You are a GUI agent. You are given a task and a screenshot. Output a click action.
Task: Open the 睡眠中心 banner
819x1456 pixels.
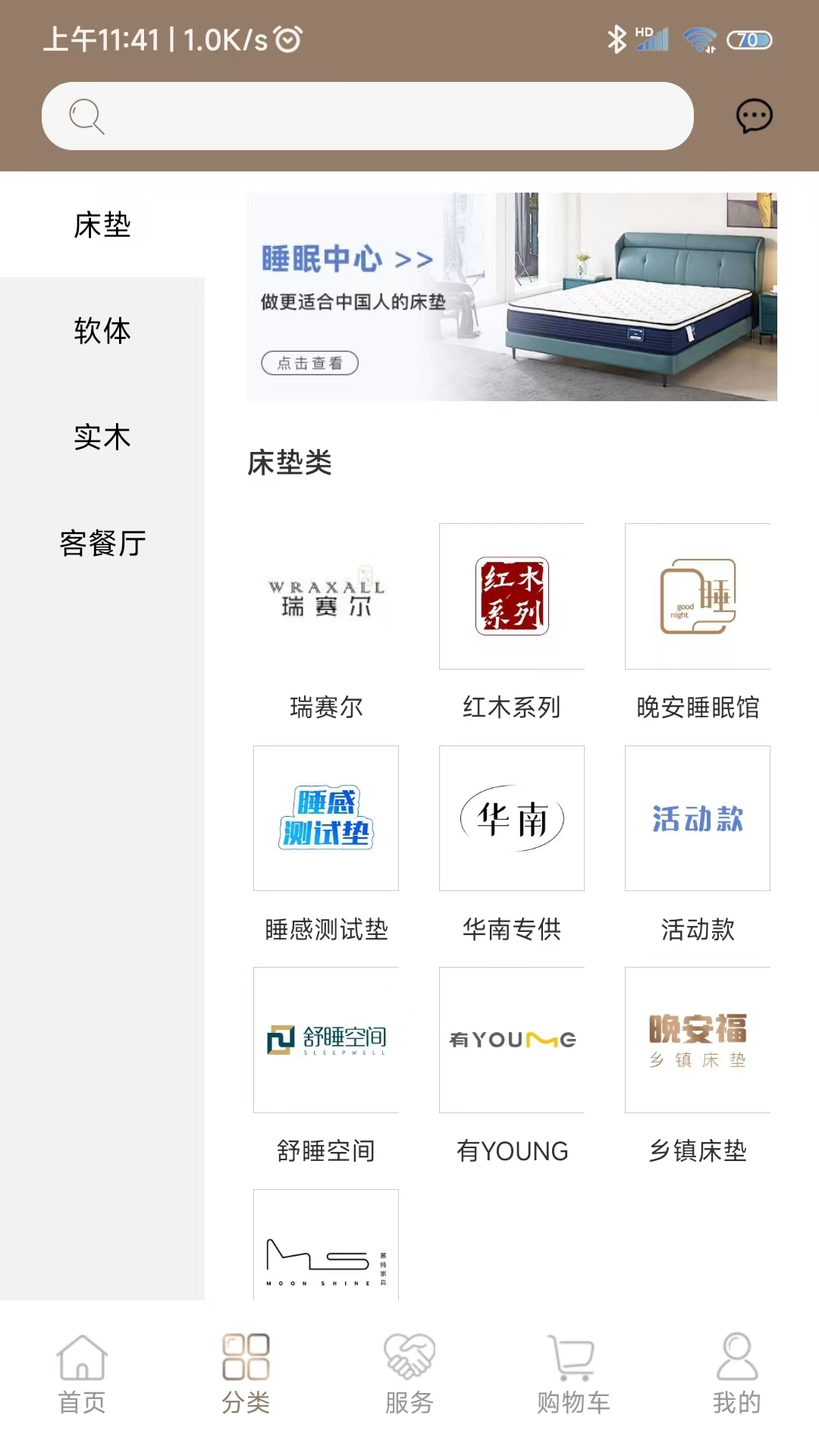coord(511,297)
